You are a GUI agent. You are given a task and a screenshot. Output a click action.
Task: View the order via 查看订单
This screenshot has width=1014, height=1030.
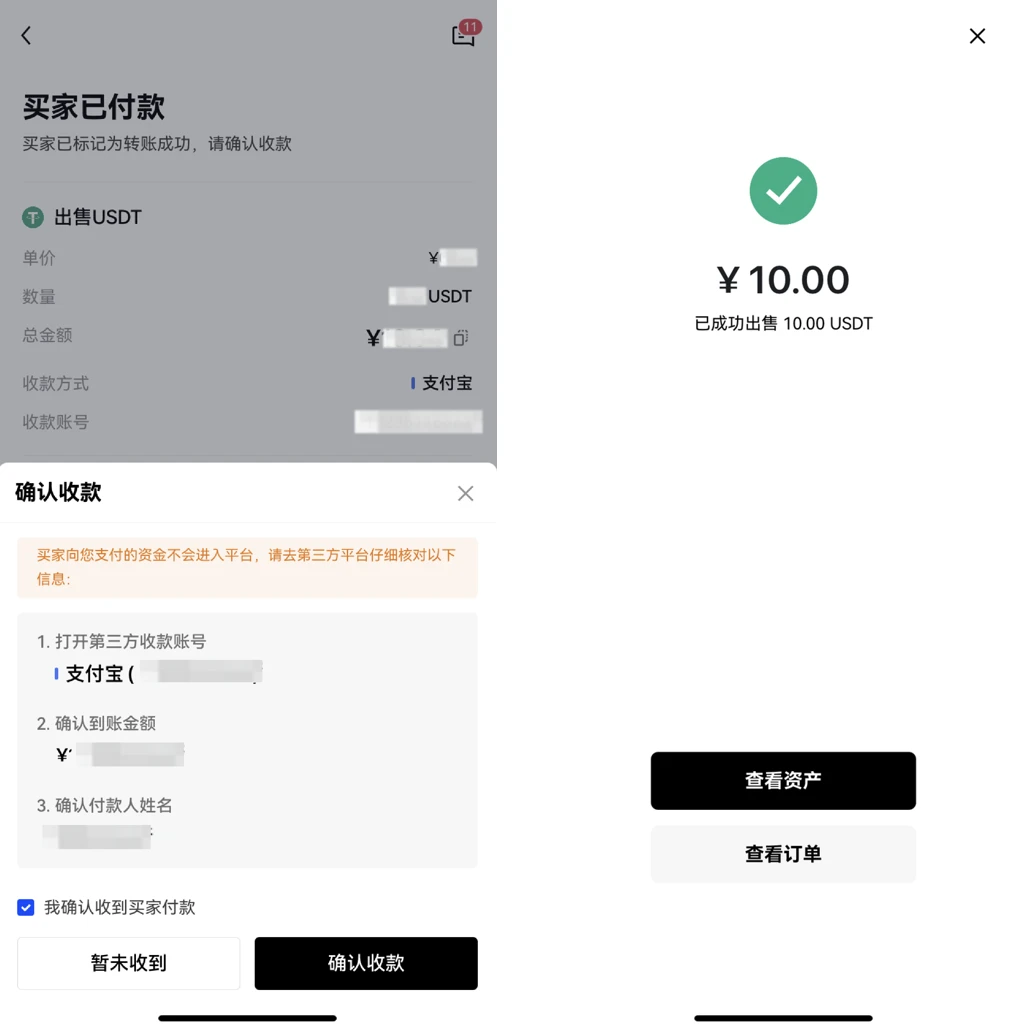(783, 854)
